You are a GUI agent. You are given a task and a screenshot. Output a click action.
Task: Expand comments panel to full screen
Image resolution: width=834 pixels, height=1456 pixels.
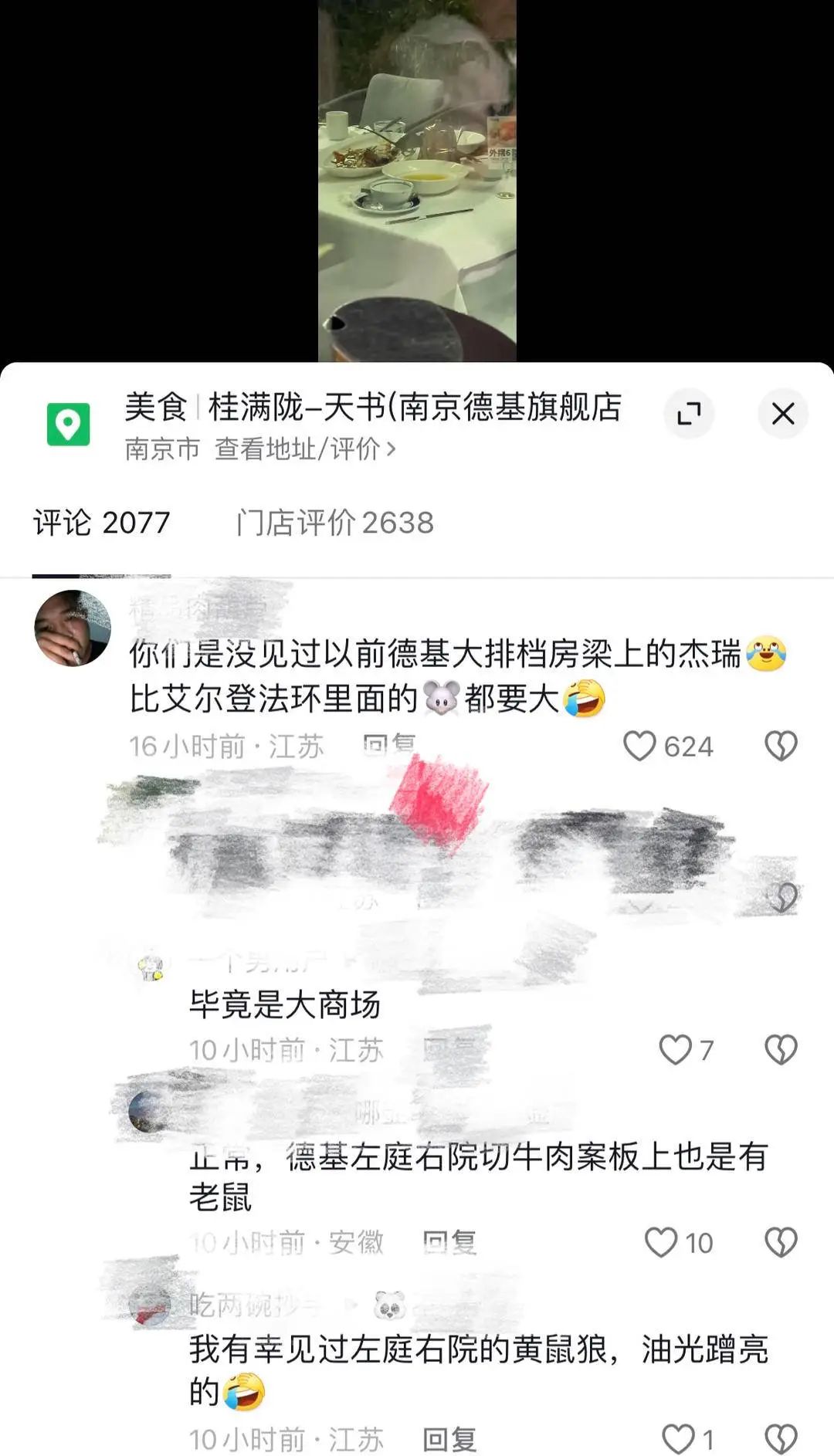pyautogui.click(x=689, y=414)
